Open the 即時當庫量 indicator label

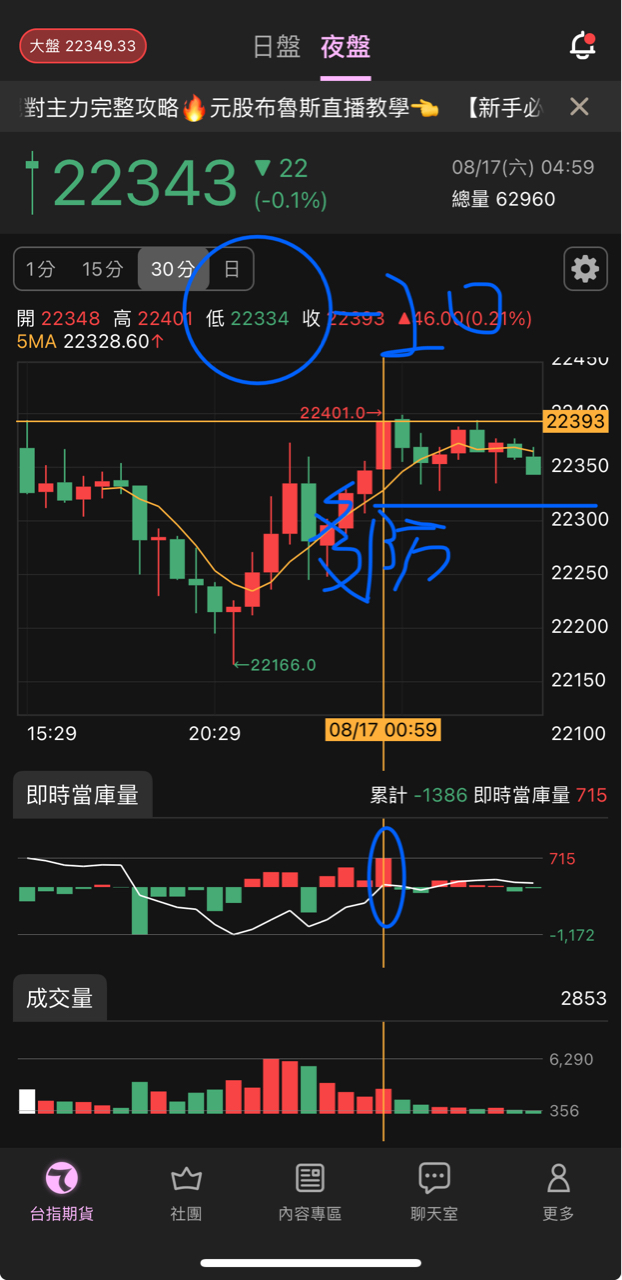(82, 796)
